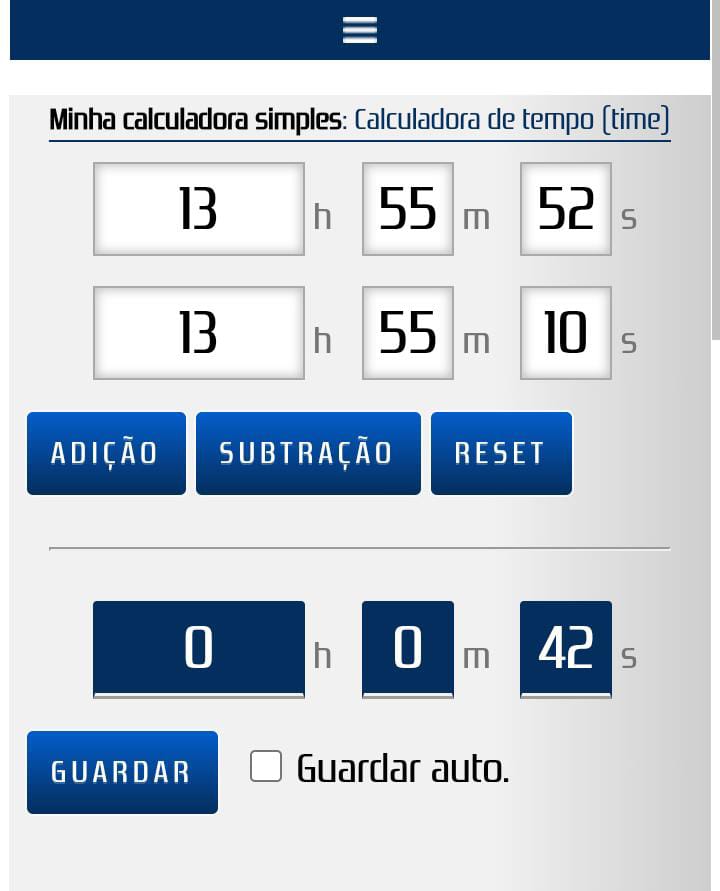The image size is (720, 891).
Task: Edit the second row minutes field
Action: click(407, 333)
